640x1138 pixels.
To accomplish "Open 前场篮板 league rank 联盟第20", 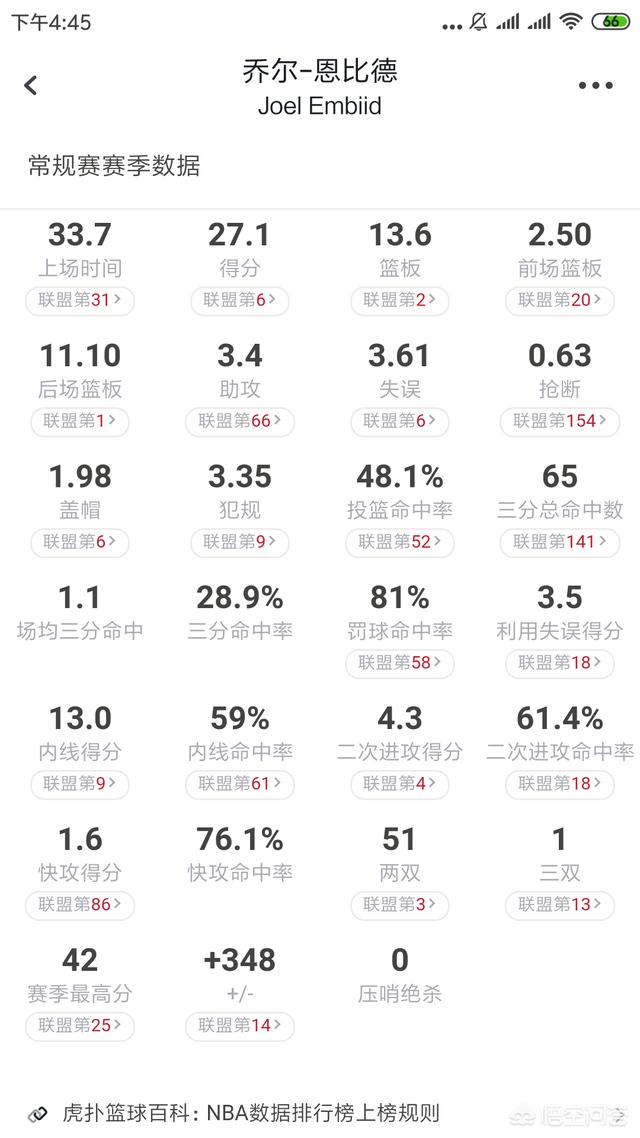I will click(x=559, y=300).
